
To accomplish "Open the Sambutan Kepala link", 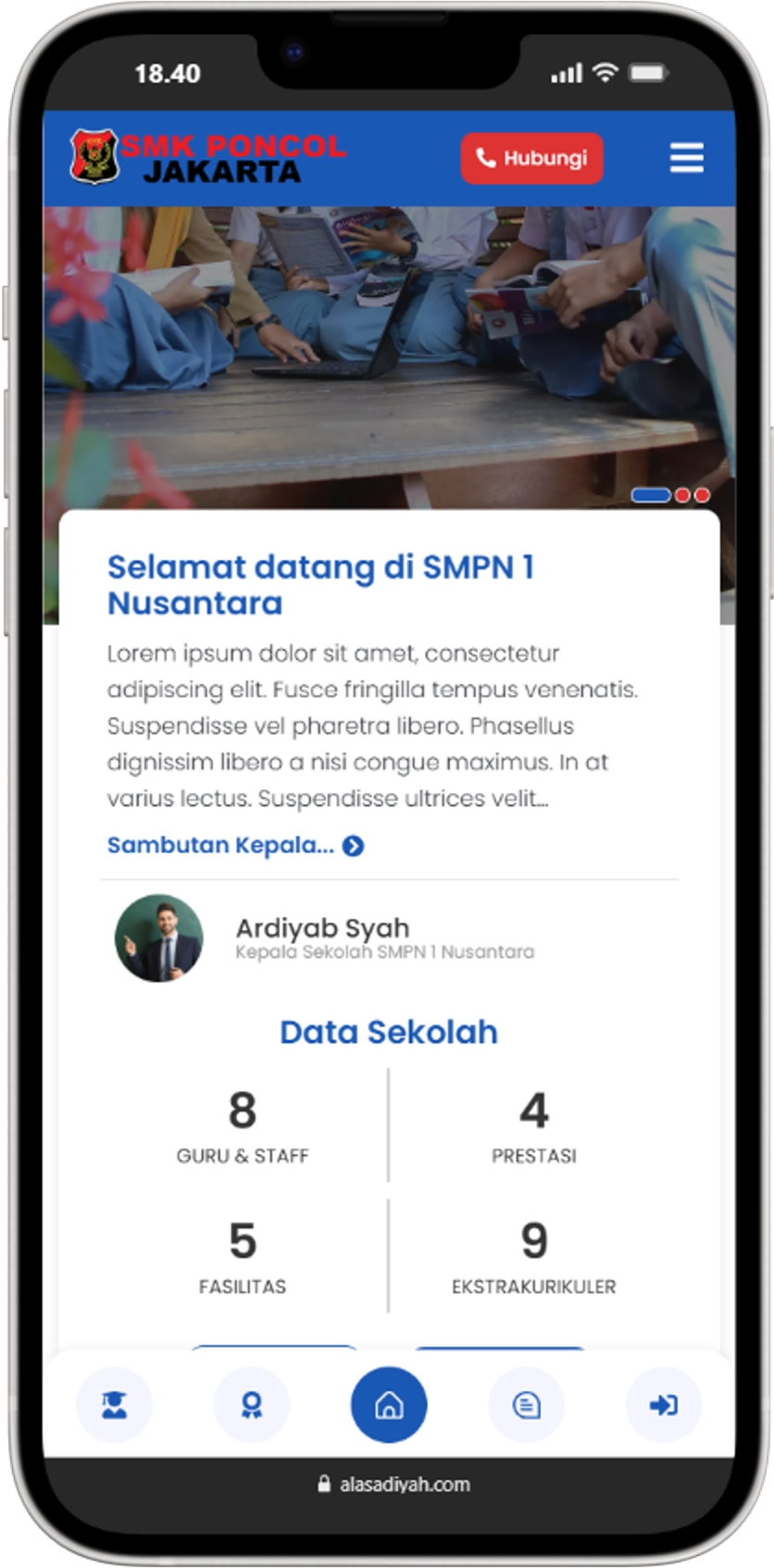I will (235, 845).
